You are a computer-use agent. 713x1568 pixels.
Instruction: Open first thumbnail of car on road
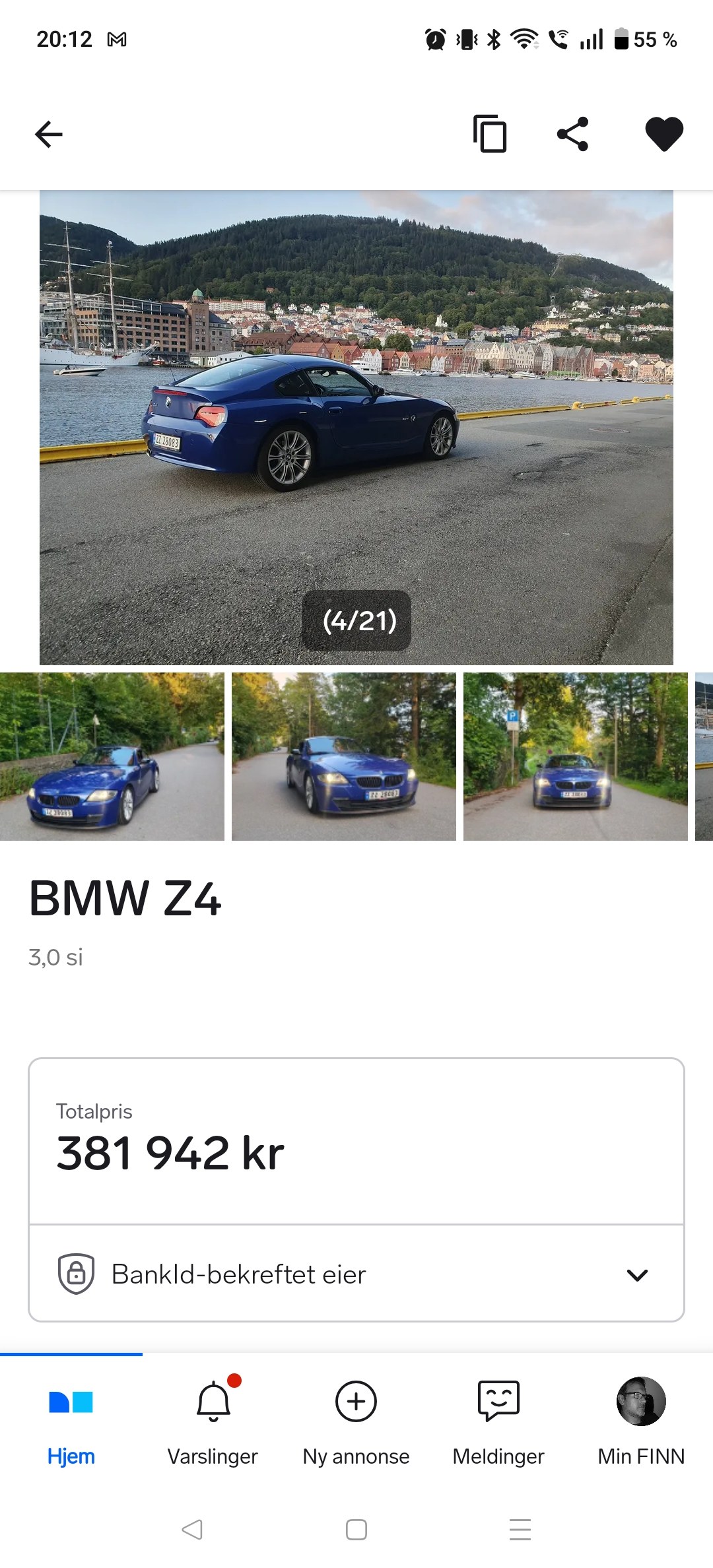point(112,756)
